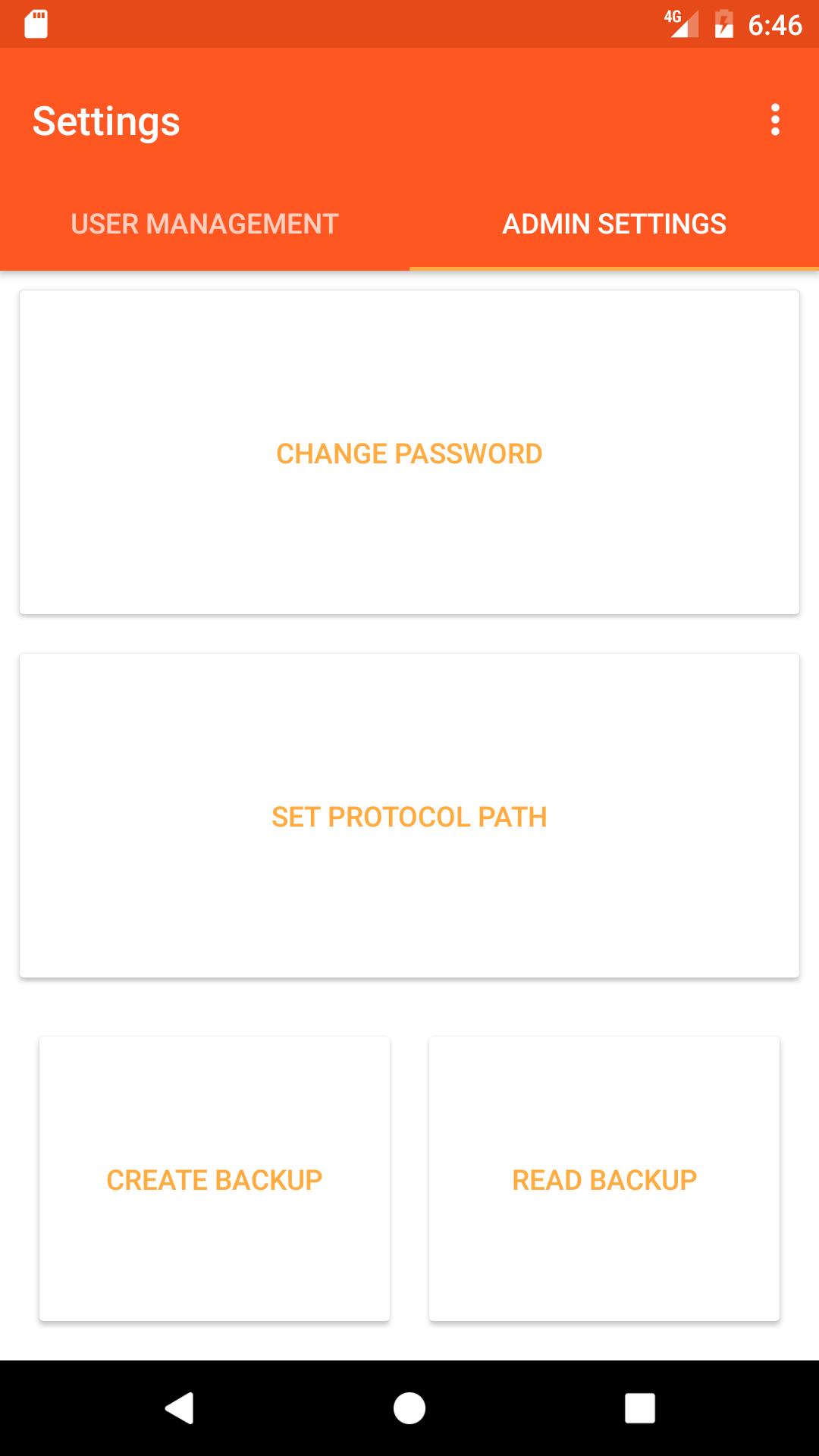Go back with the system back button
The width and height of the screenshot is (819, 1456).
point(180,1408)
